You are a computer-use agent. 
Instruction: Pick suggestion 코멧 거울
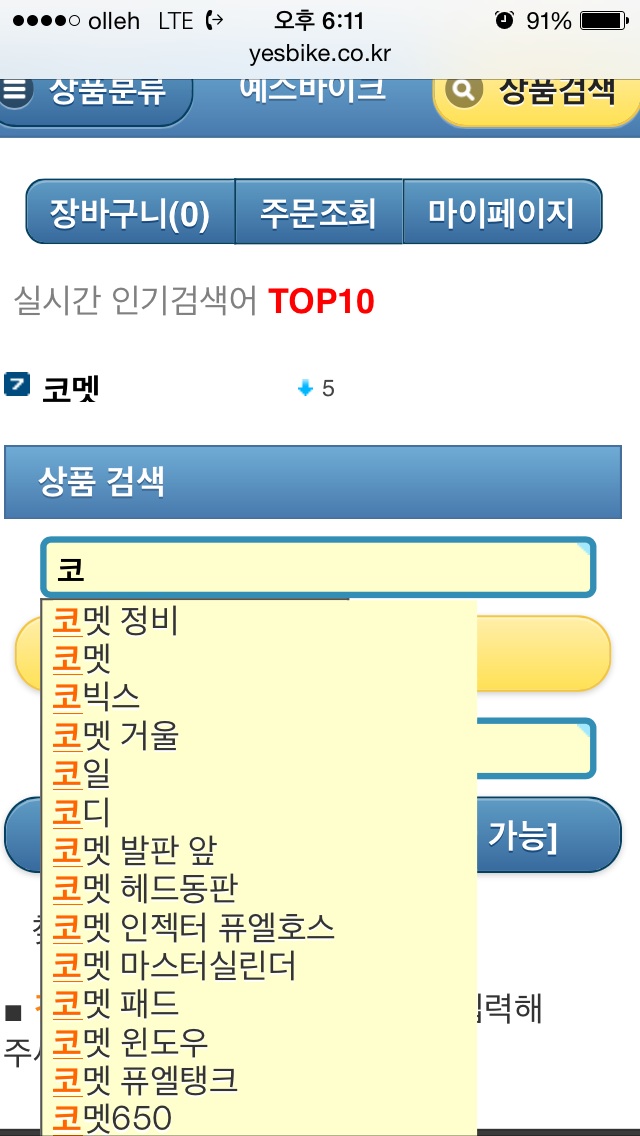115,736
